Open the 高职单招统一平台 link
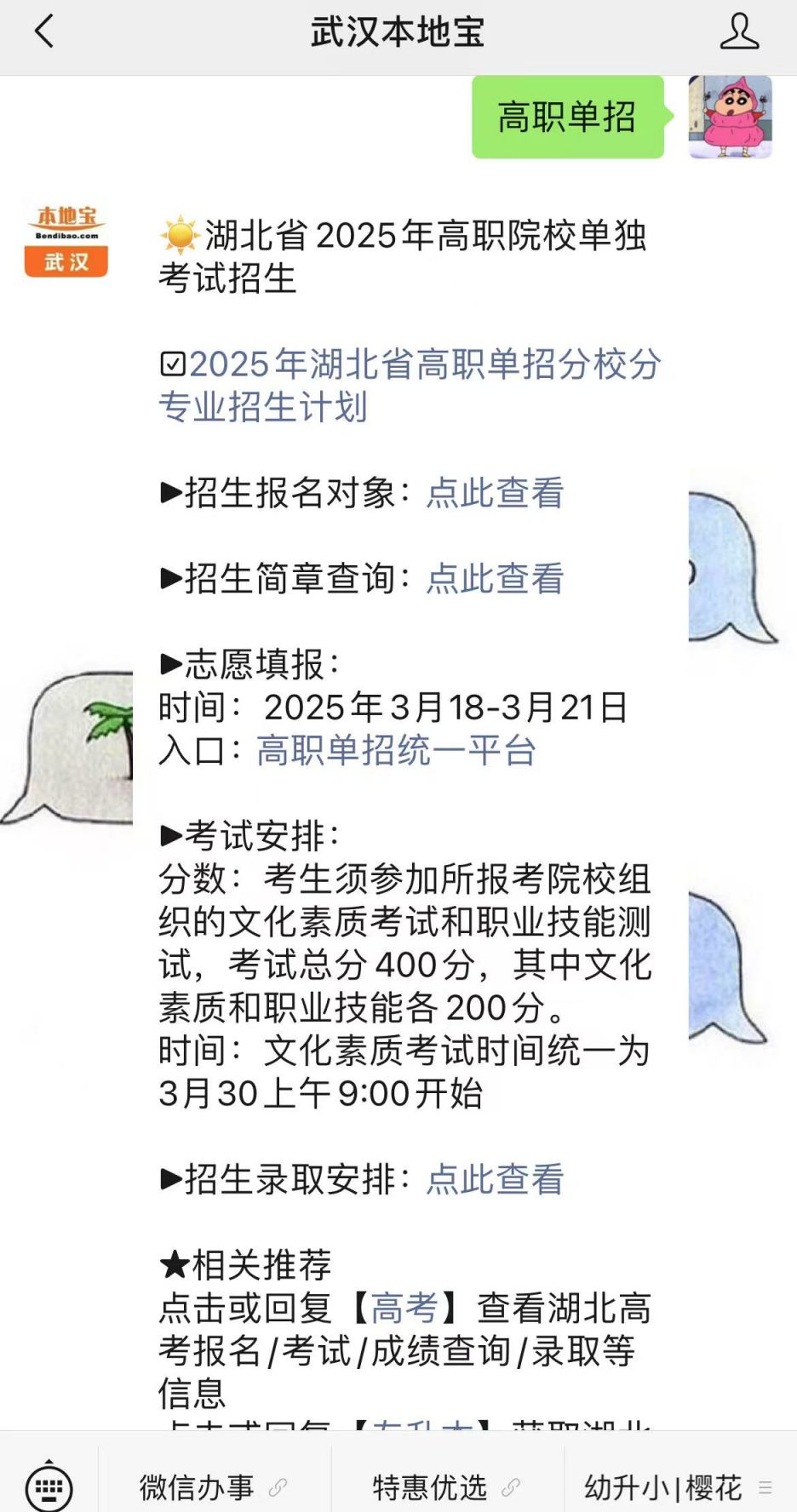The image size is (797, 1512). coord(395,751)
